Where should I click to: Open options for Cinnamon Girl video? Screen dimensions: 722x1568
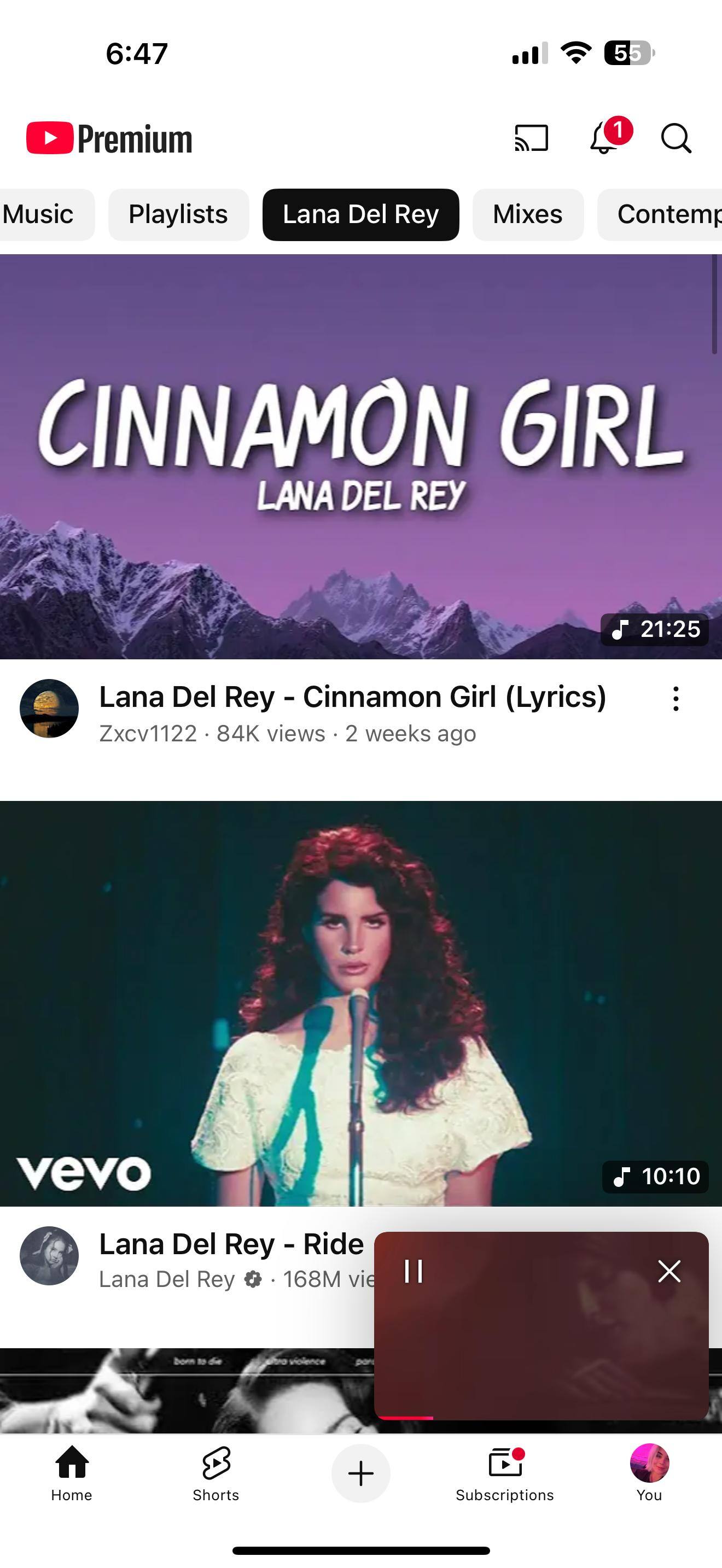tap(675, 699)
